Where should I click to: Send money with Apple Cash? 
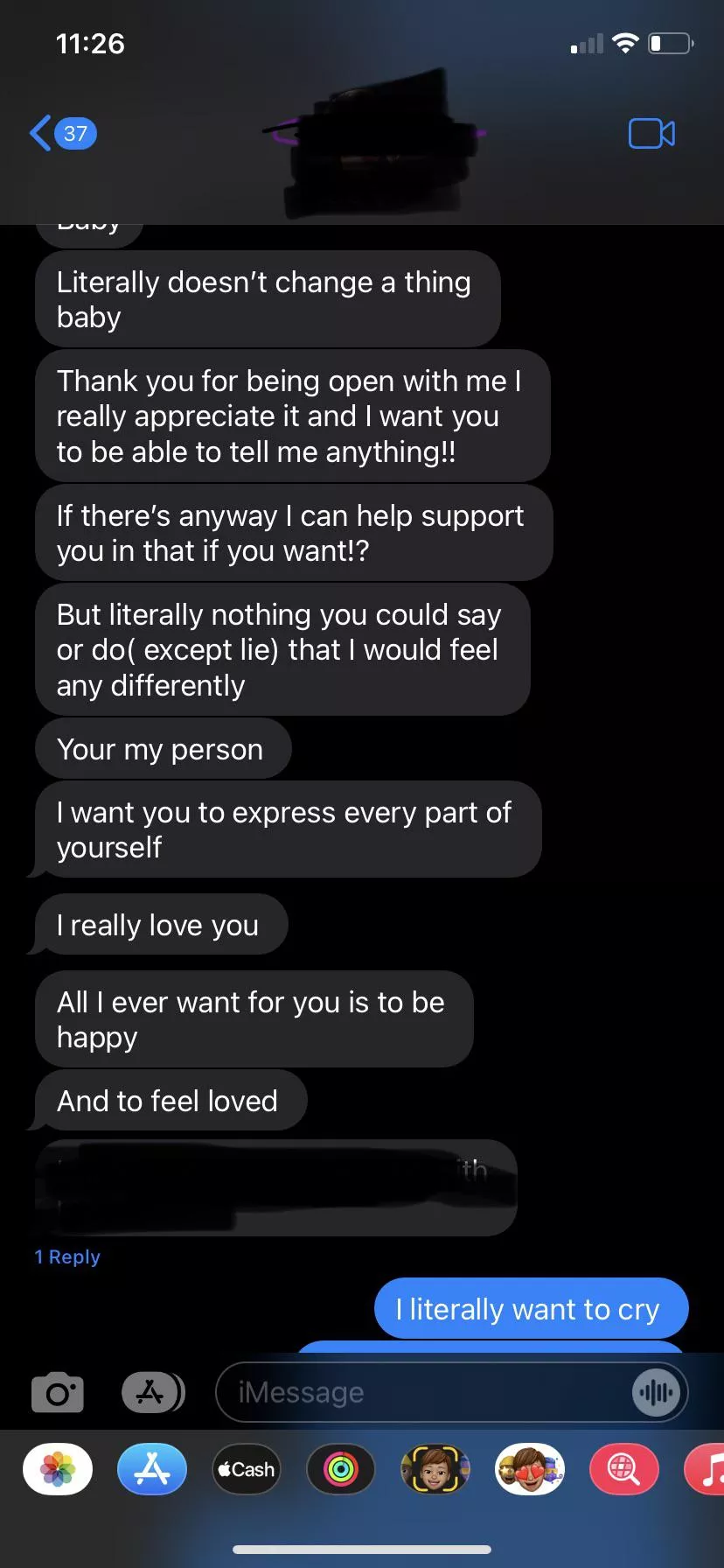[247, 1469]
